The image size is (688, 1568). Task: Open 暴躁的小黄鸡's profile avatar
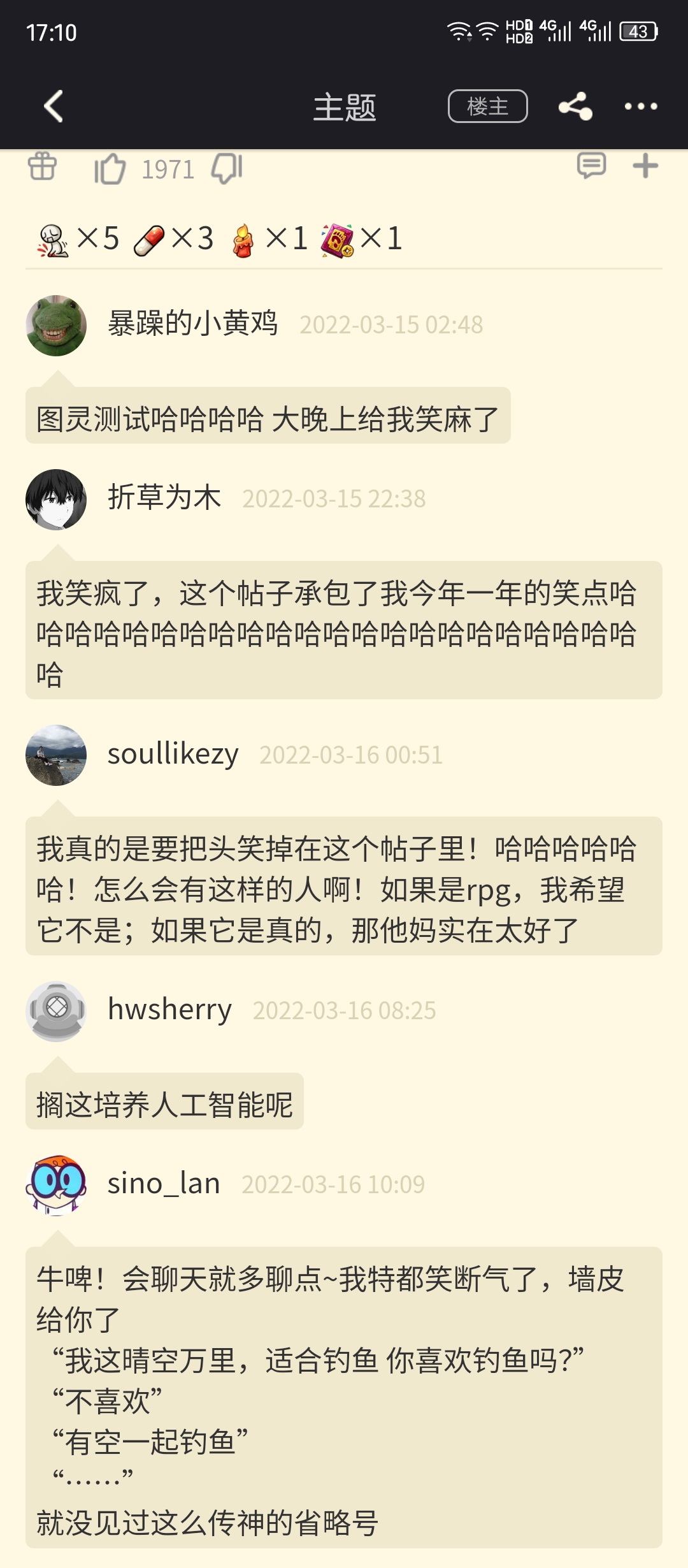56,325
